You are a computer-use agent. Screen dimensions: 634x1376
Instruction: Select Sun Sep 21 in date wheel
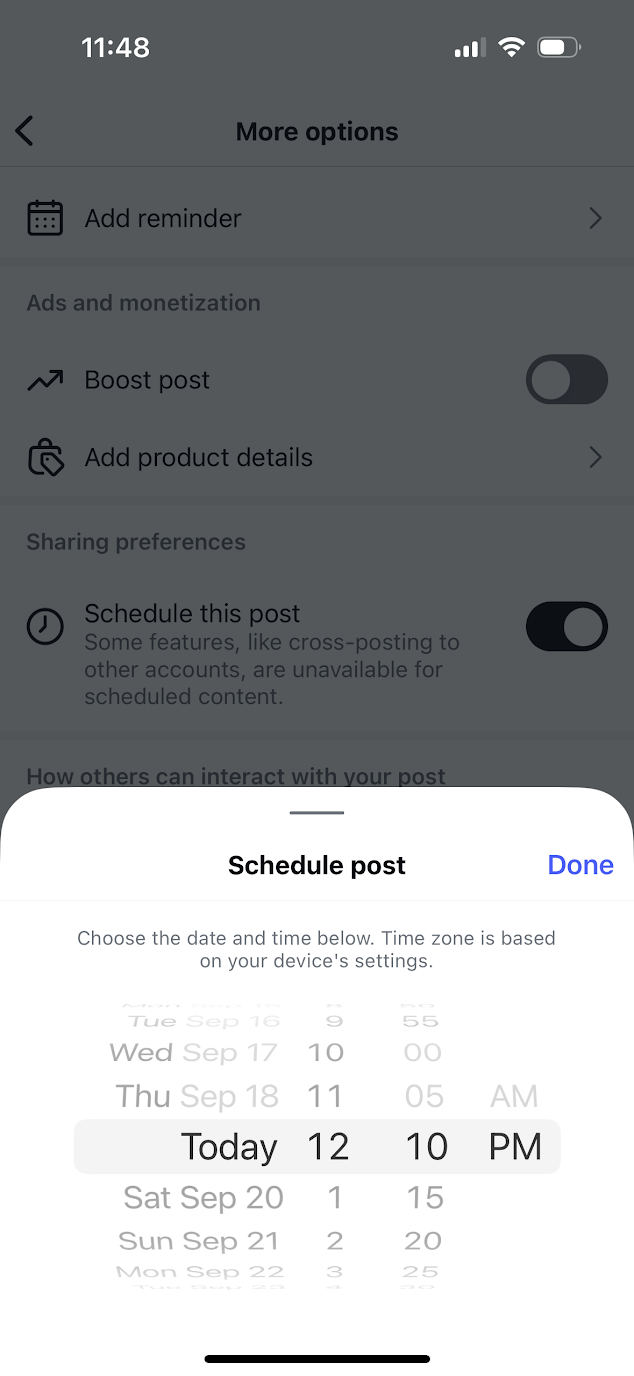(198, 1241)
